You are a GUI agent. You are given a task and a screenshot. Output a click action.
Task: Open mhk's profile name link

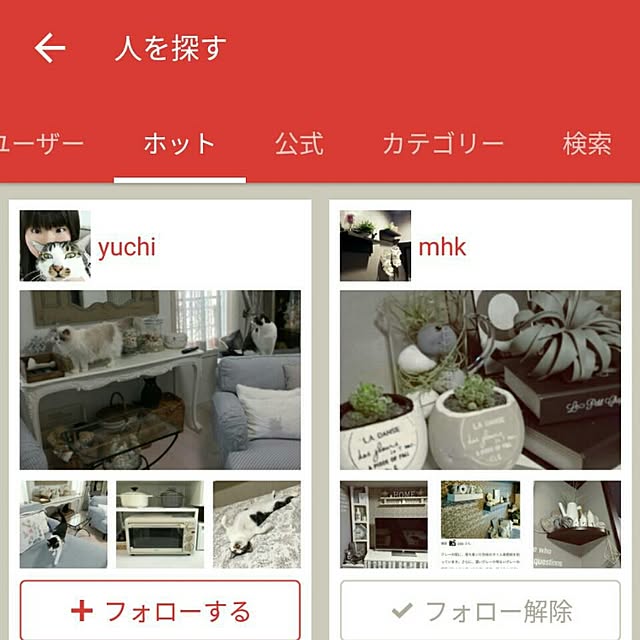[x=442, y=246]
